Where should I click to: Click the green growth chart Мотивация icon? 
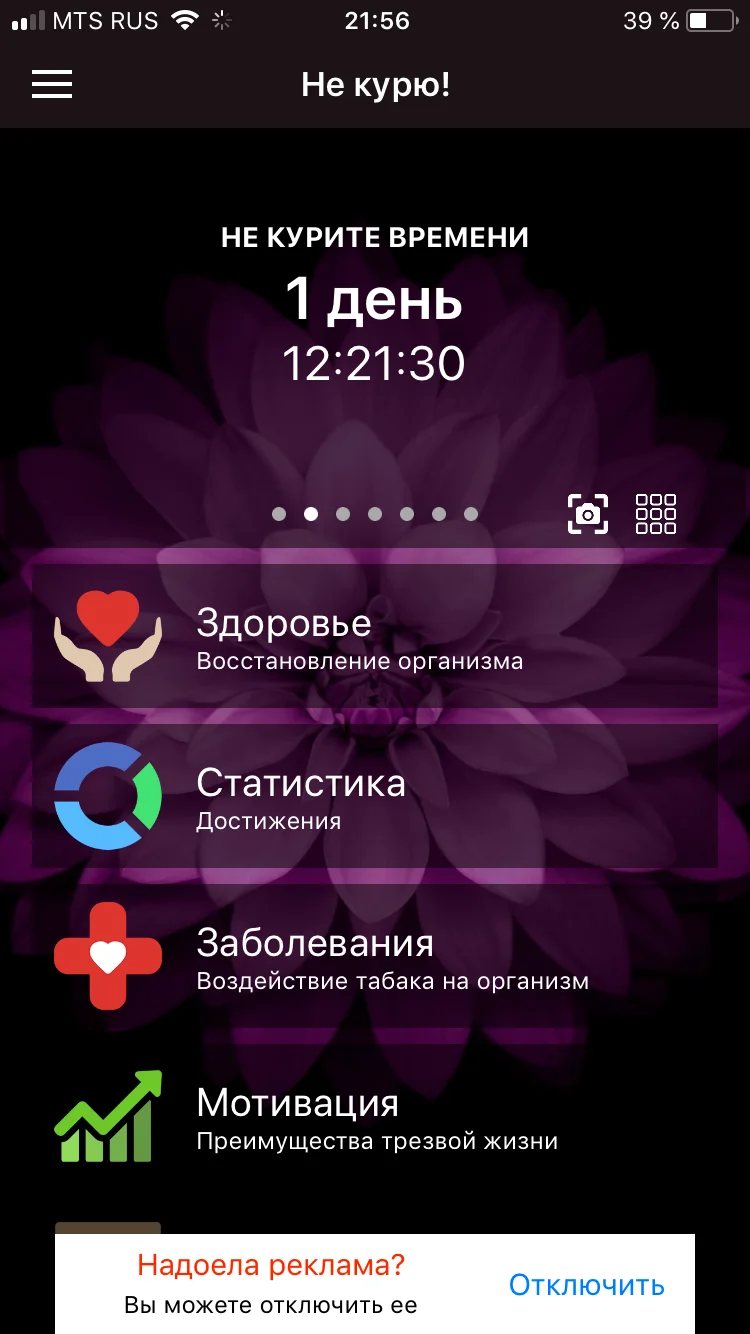pyautogui.click(x=107, y=1115)
